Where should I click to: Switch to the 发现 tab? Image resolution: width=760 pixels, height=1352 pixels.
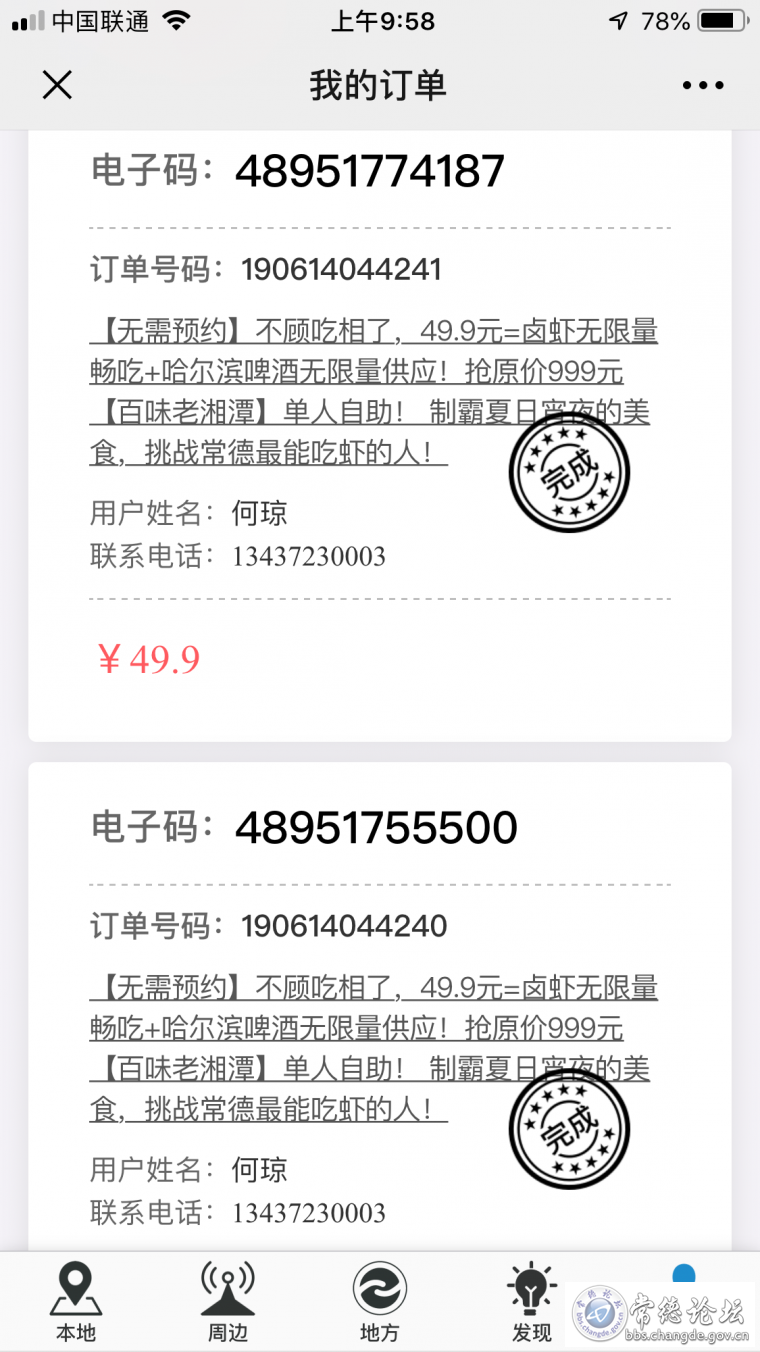(x=532, y=1302)
